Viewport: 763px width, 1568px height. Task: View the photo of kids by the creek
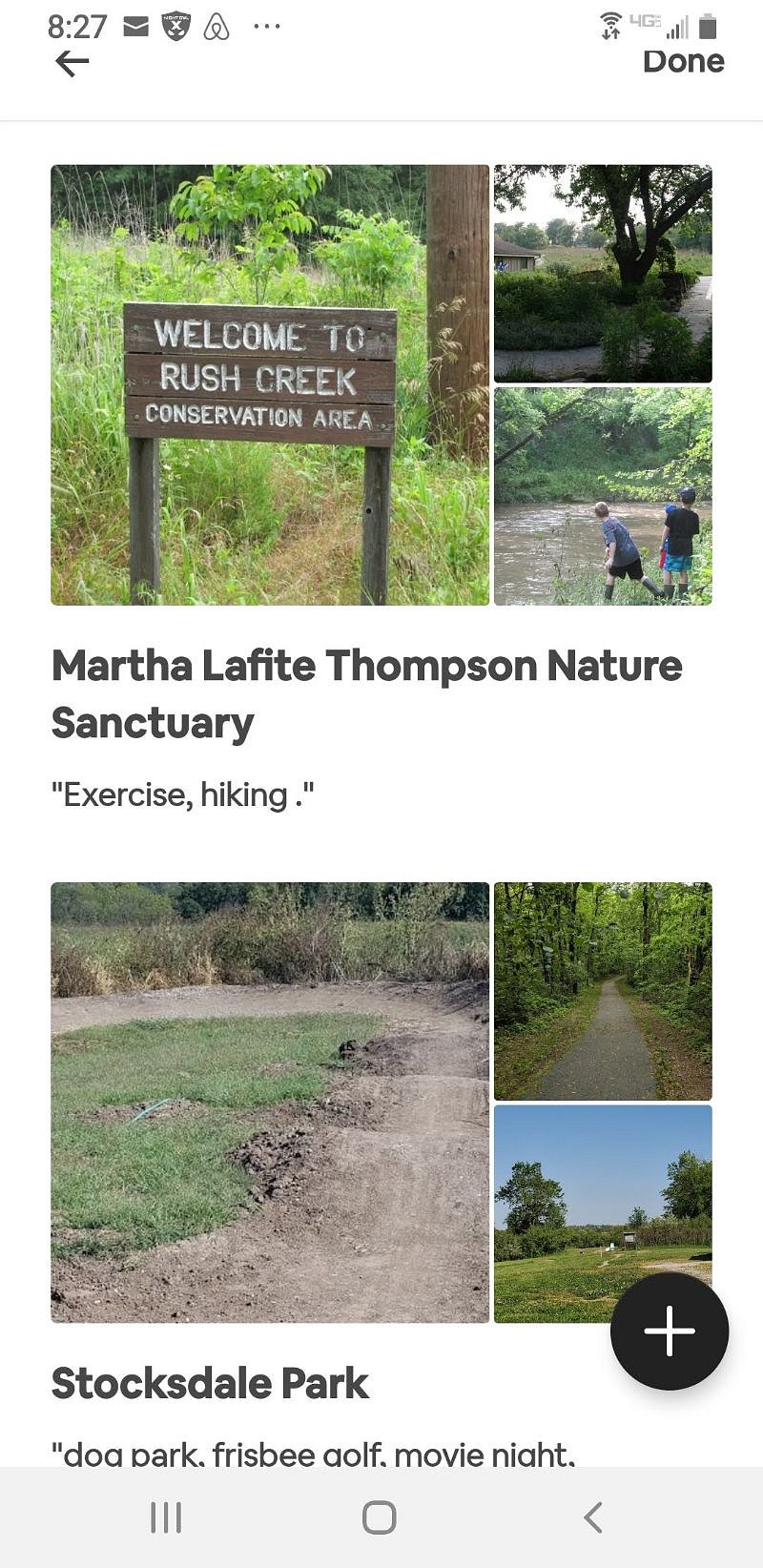[603, 496]
